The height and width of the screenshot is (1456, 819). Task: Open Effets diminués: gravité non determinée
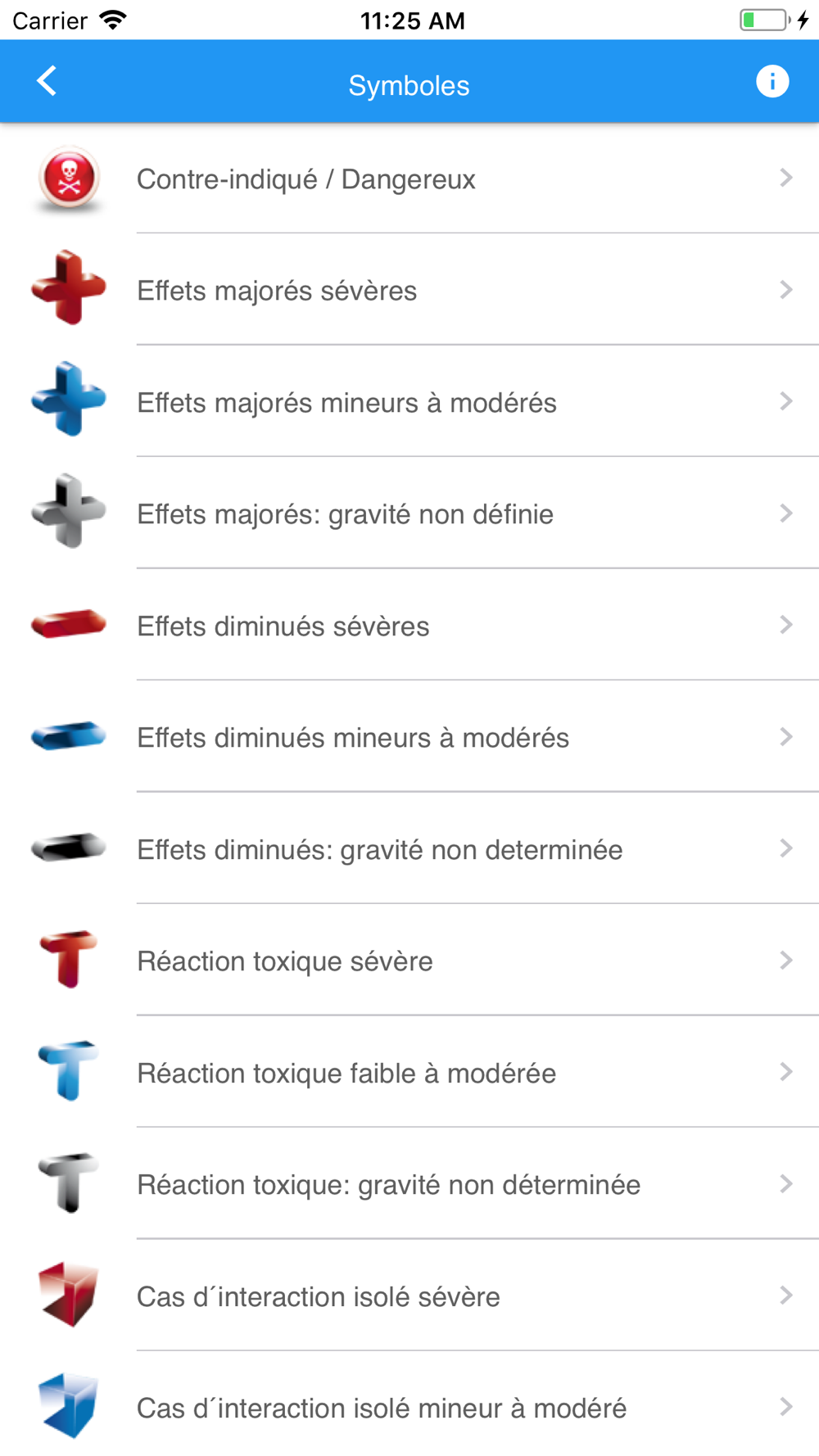click(x=409, y=848)
